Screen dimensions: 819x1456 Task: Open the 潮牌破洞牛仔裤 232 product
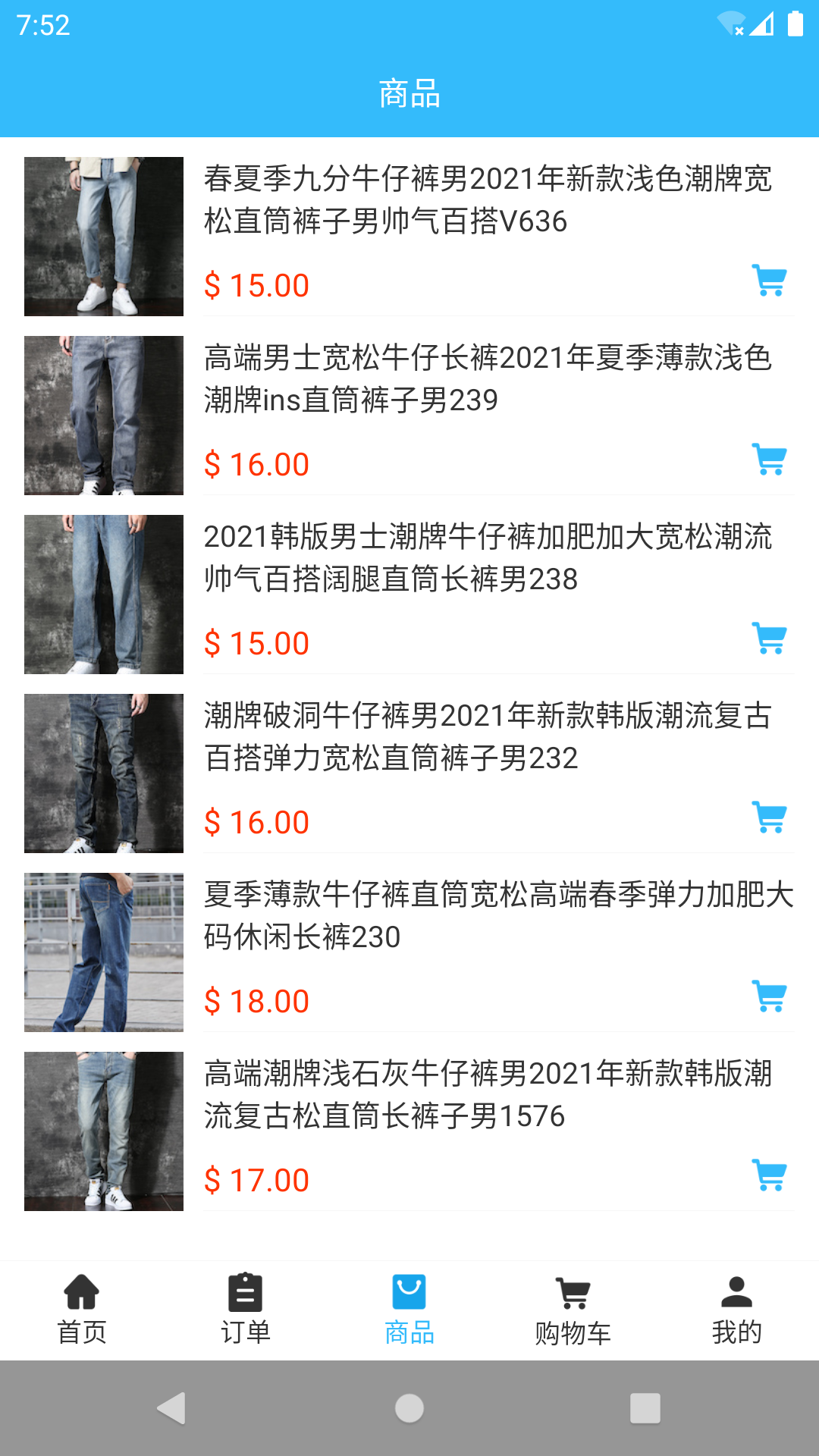[x=487, y=737]
